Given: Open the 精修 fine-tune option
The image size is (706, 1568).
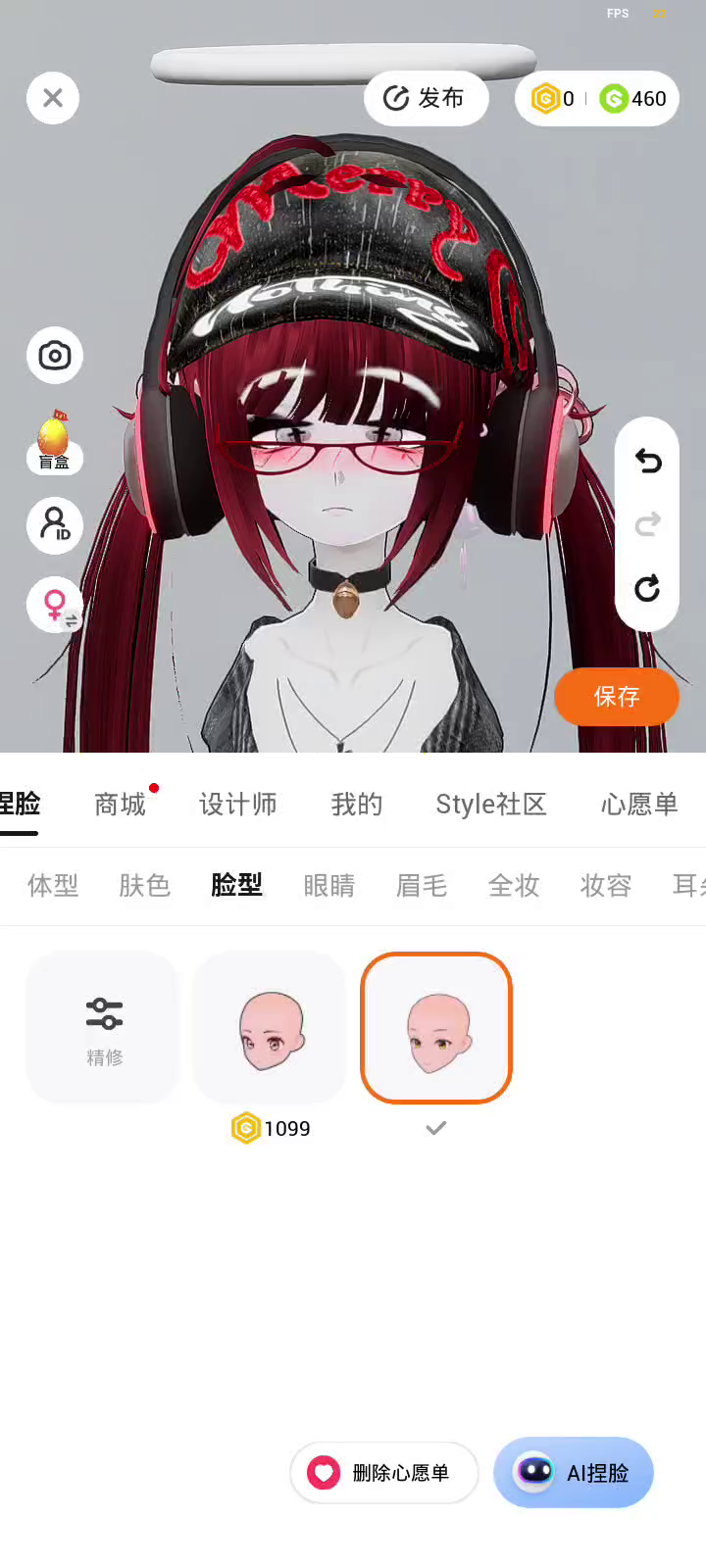Looking at the screenshot, I should (x=103, y=1026).
